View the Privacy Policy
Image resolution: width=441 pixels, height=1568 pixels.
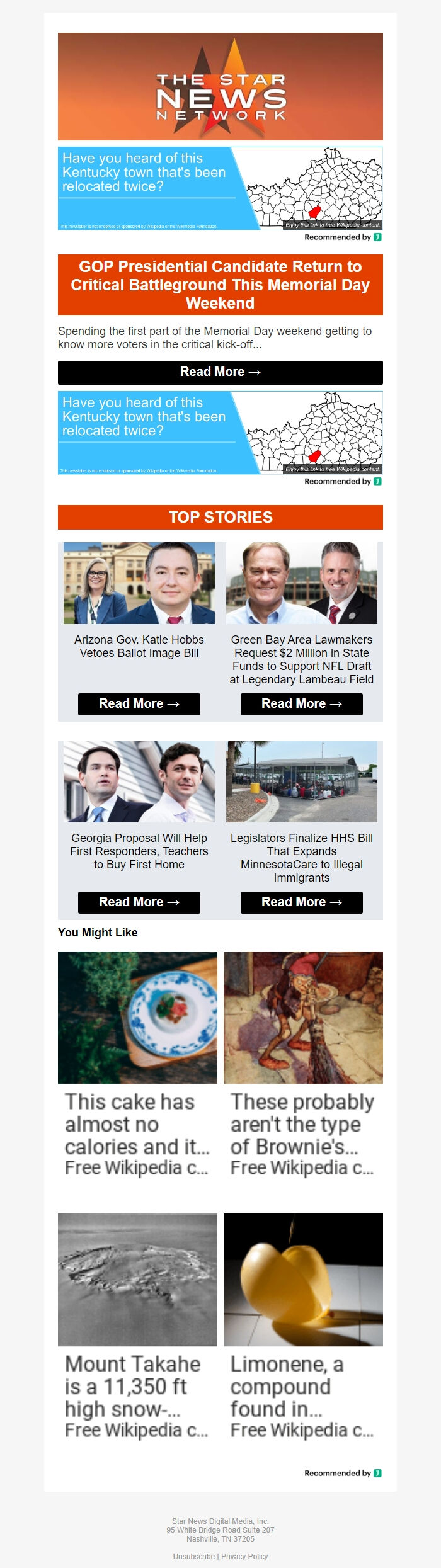[x=244, y=1556]
